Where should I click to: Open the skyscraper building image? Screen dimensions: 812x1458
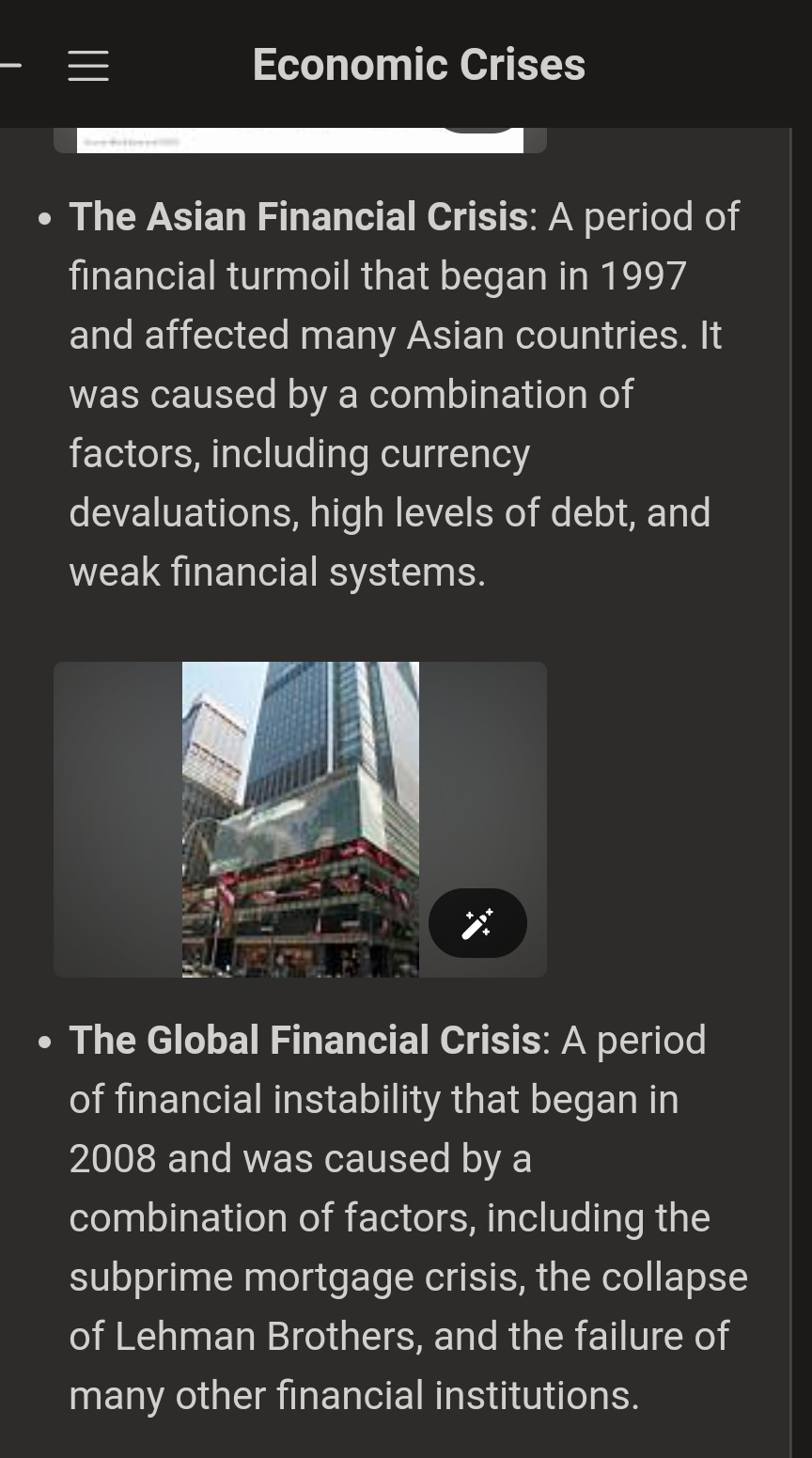coord(300,819)
